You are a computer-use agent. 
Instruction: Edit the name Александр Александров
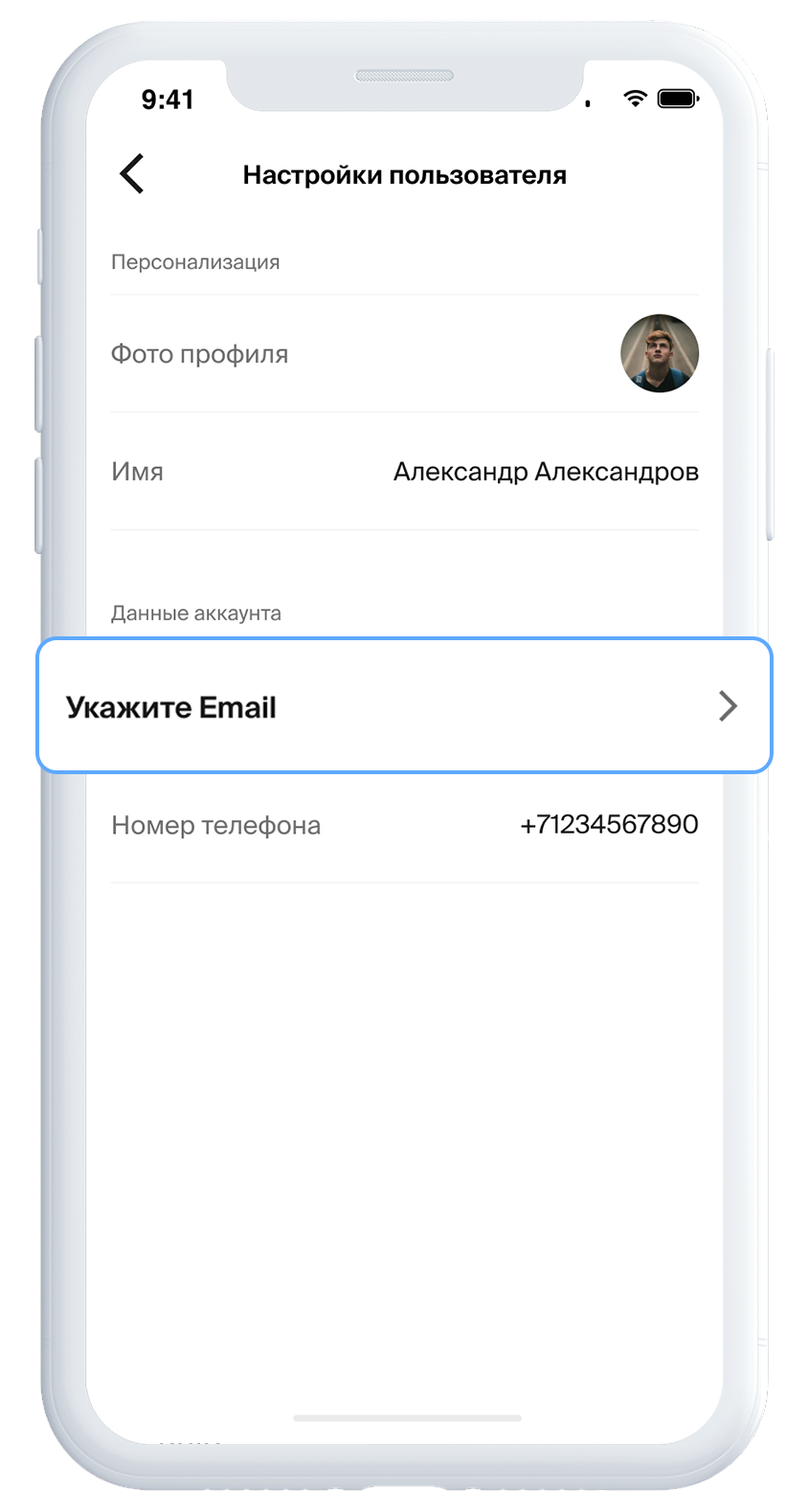pos(545,472)
